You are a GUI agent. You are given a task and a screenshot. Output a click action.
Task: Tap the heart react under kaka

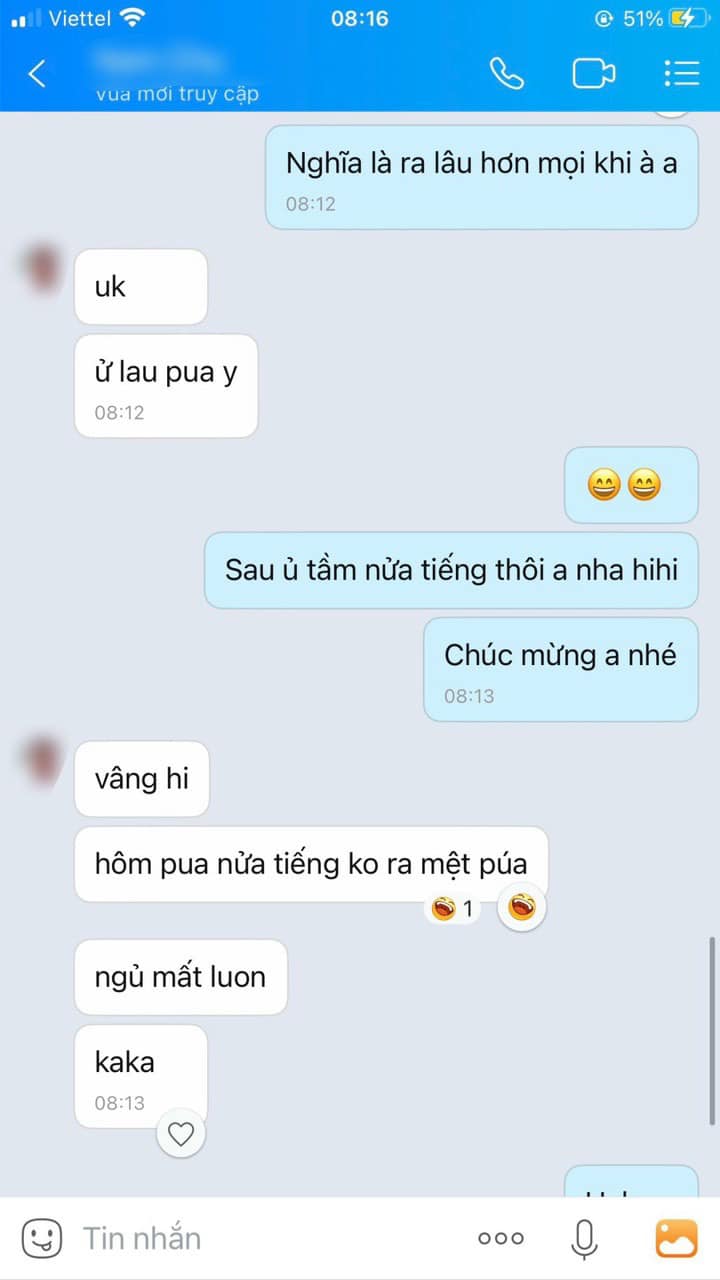[x=181, y=1134]
